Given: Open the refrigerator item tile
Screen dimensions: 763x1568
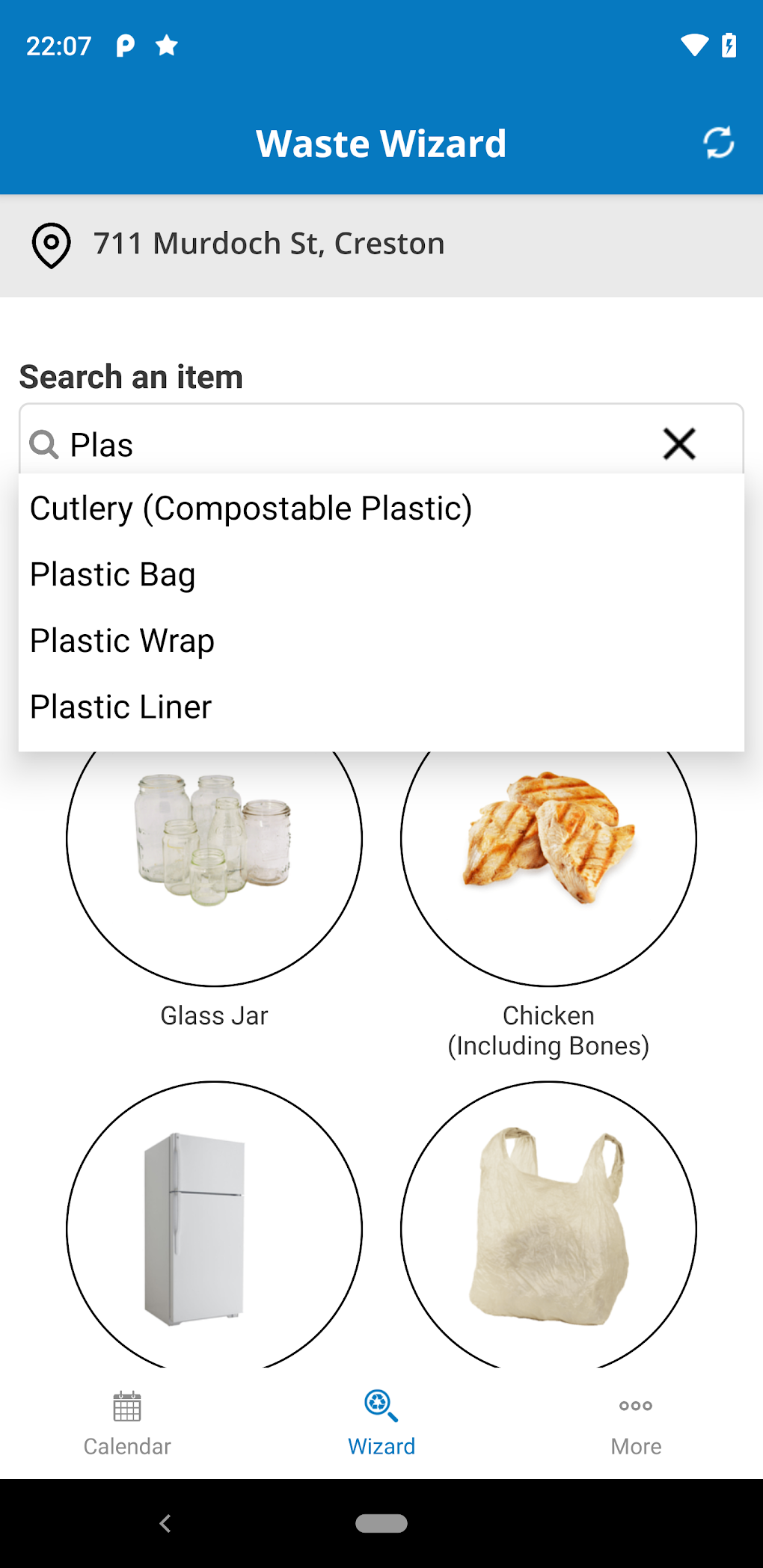Looking at the screenshot, I should [x=214, y=1226].
